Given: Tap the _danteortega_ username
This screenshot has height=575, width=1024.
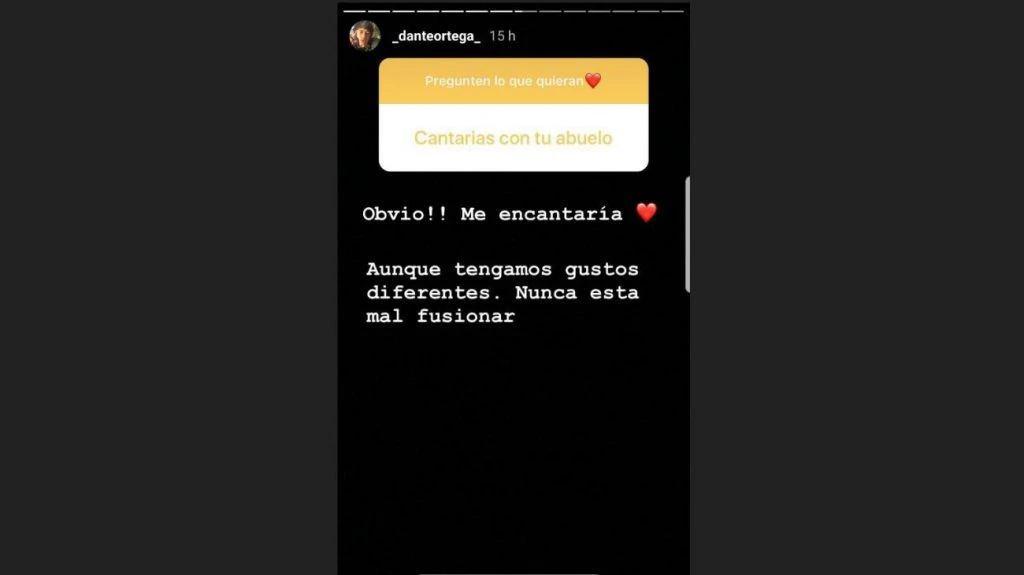Looking at the screenshot, I should [436, 36].
